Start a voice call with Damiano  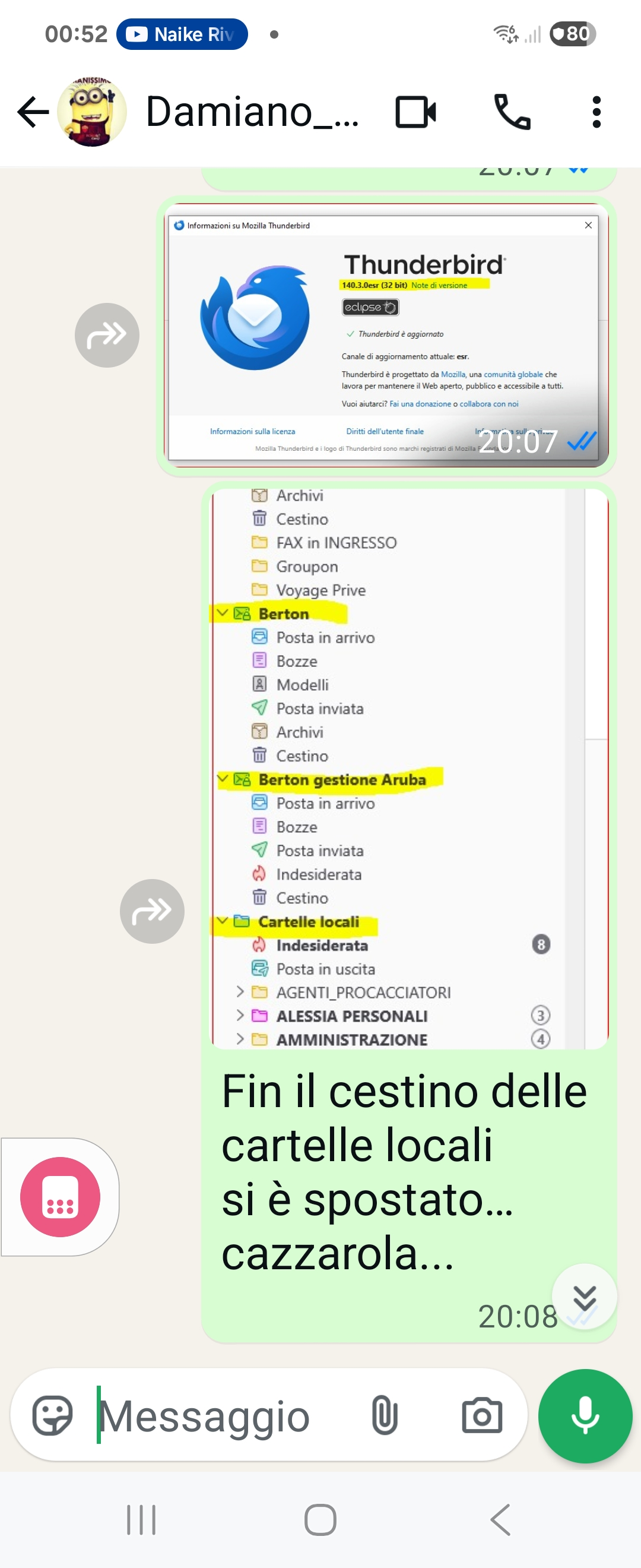tap(512, 112)
